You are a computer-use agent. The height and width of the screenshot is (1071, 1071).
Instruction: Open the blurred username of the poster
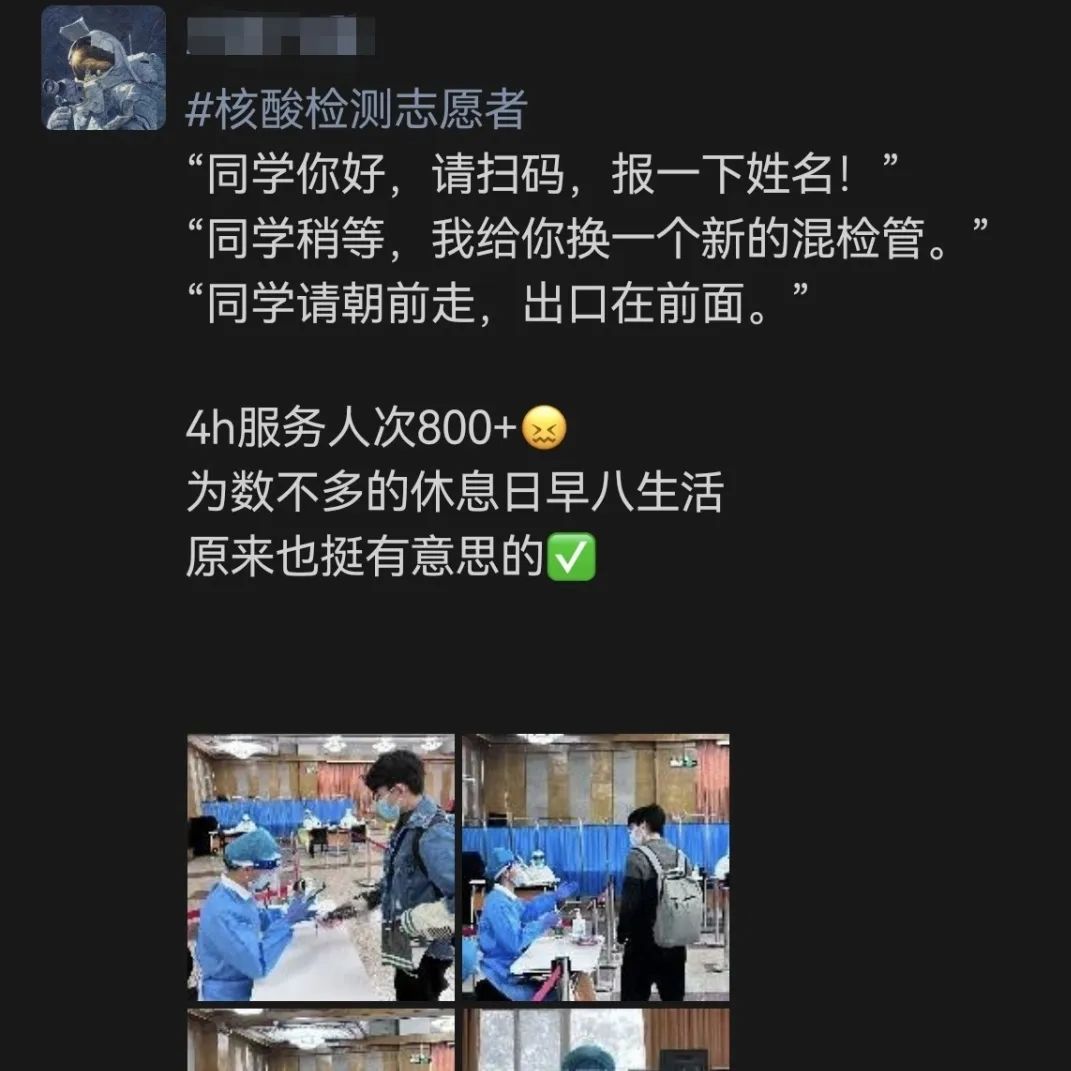281,36
